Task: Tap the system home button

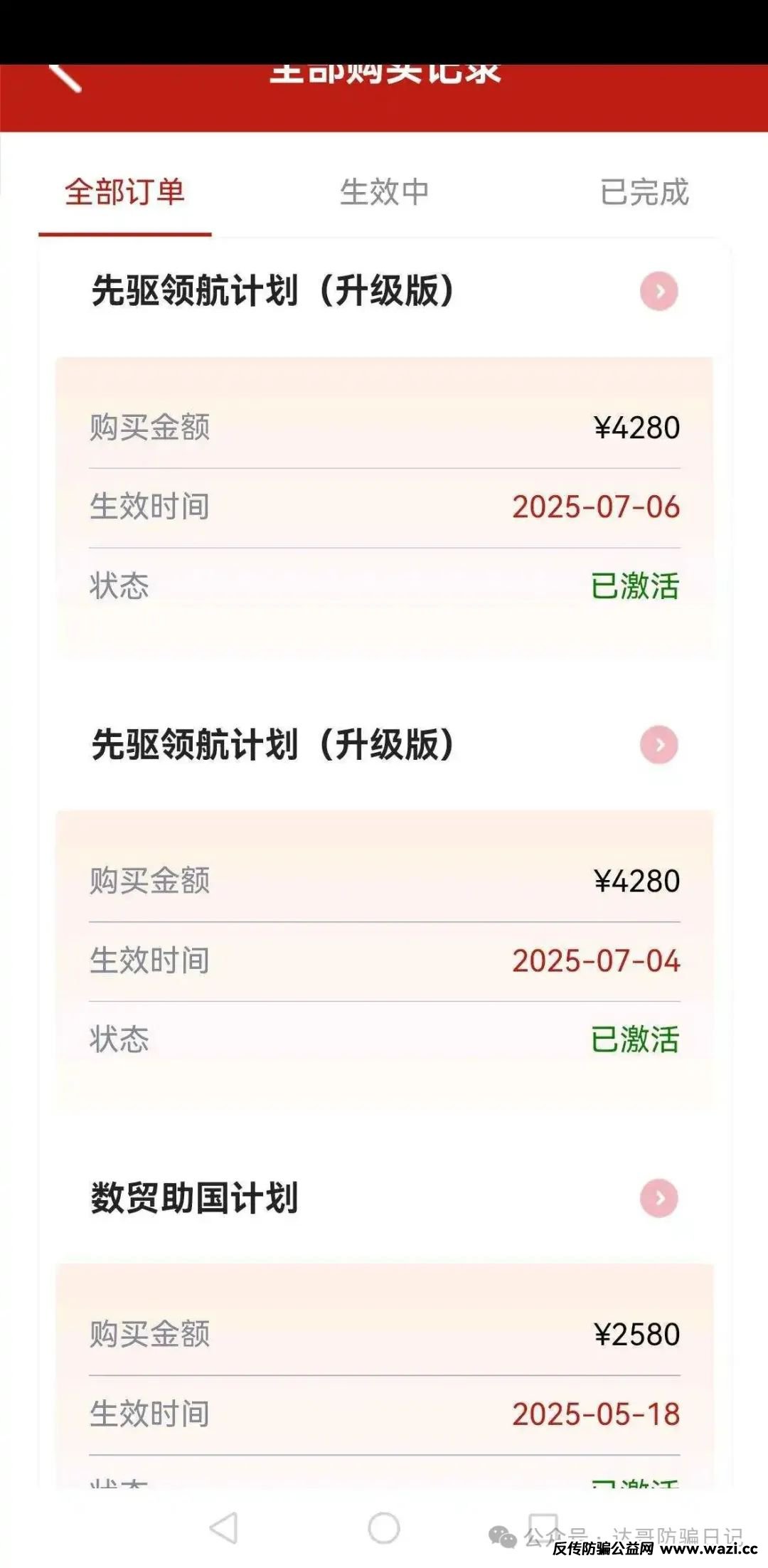Action: pos(384,1528)
